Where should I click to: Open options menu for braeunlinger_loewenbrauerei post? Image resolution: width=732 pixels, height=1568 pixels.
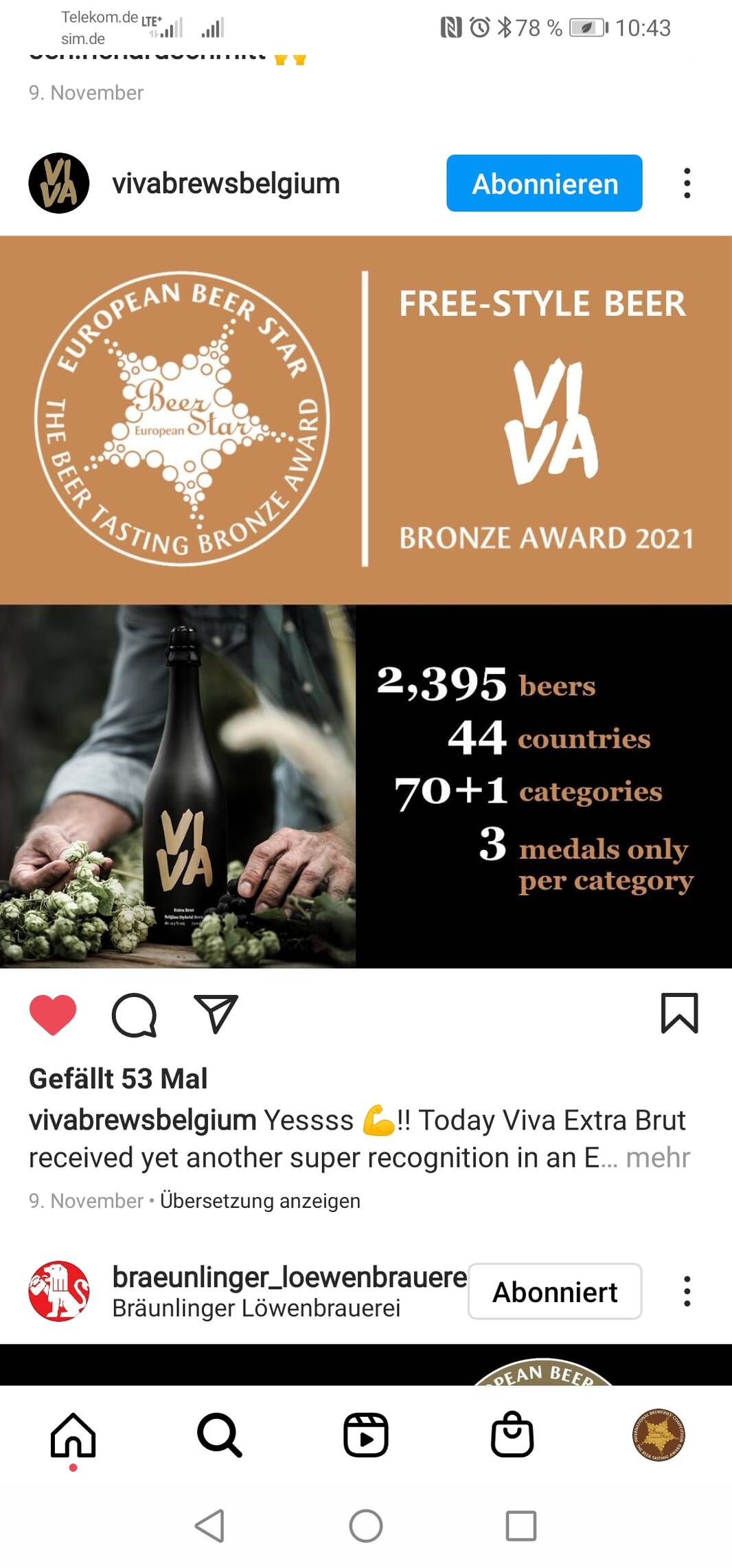point(687,1292)
